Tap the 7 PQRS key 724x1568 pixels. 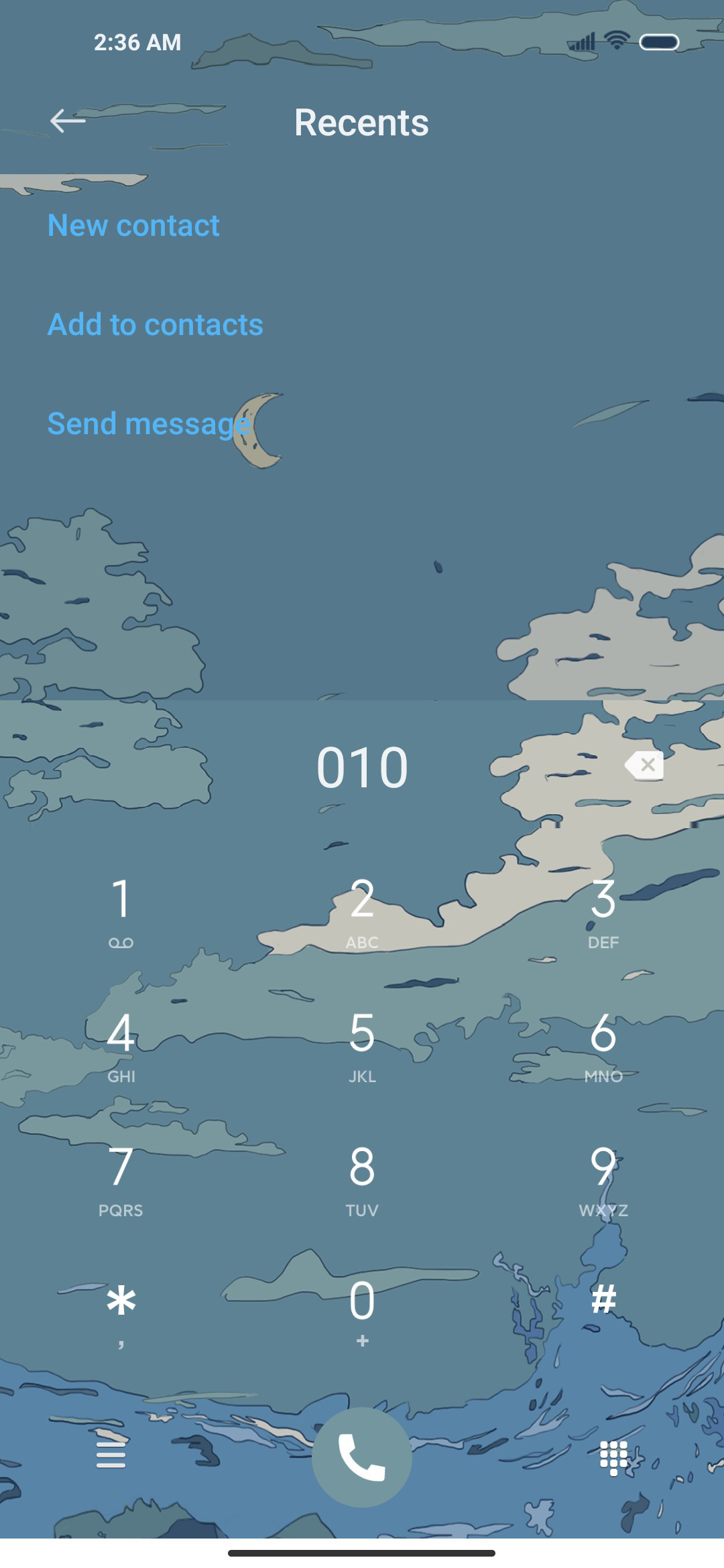[x=121, y=1181]
